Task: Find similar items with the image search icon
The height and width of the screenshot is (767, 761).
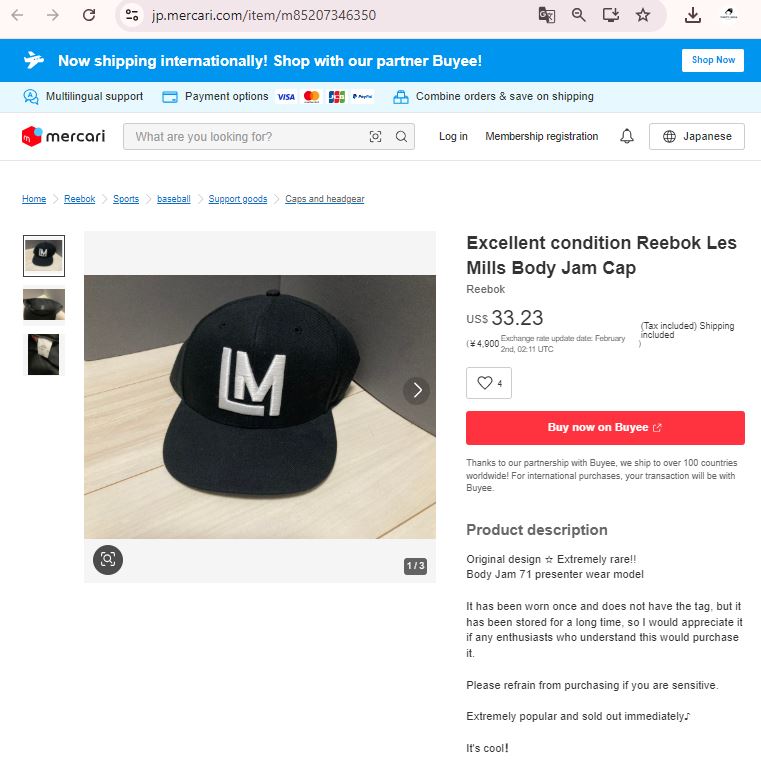Action: coord(108,559)
